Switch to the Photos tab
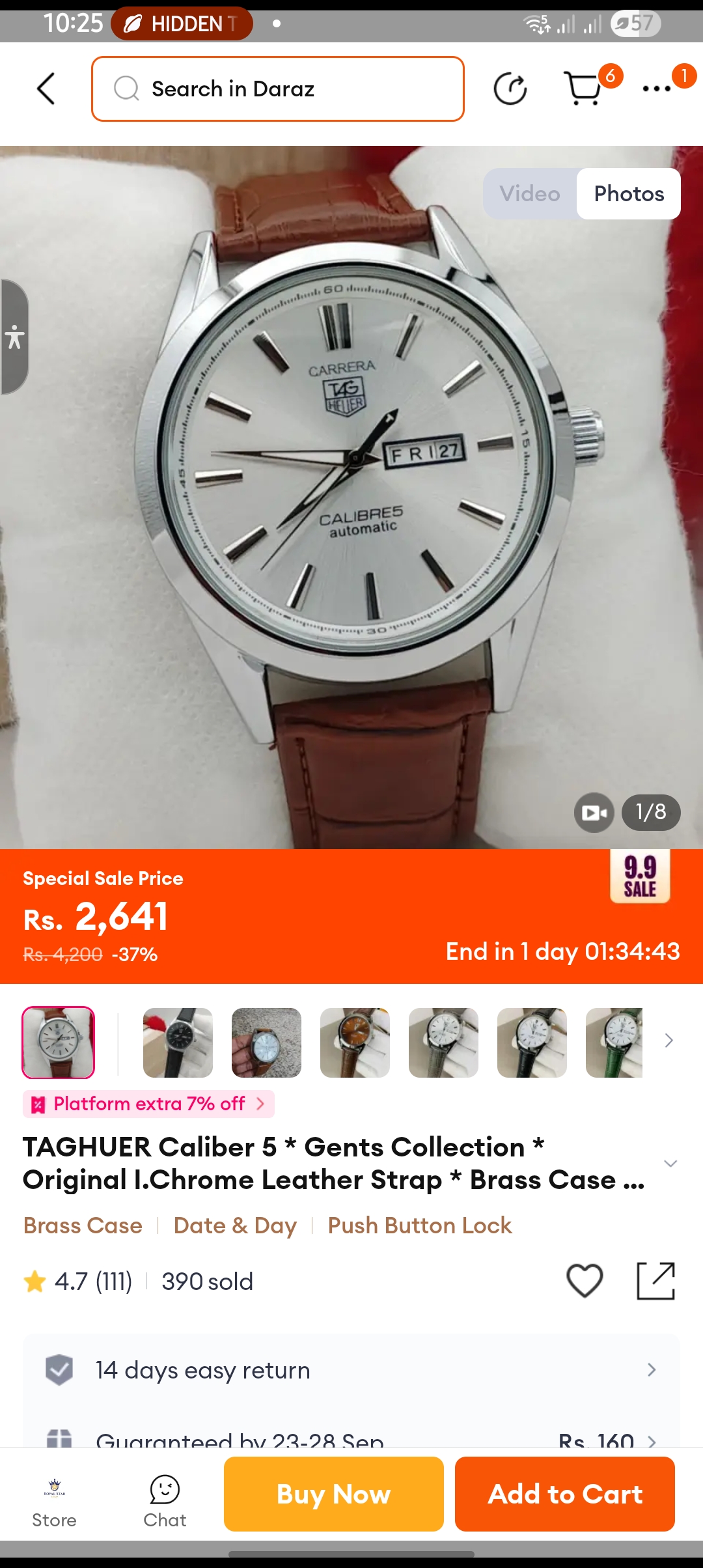This screenshot has width=703, height=1568. pyautogui.click(x=629, y=194)
